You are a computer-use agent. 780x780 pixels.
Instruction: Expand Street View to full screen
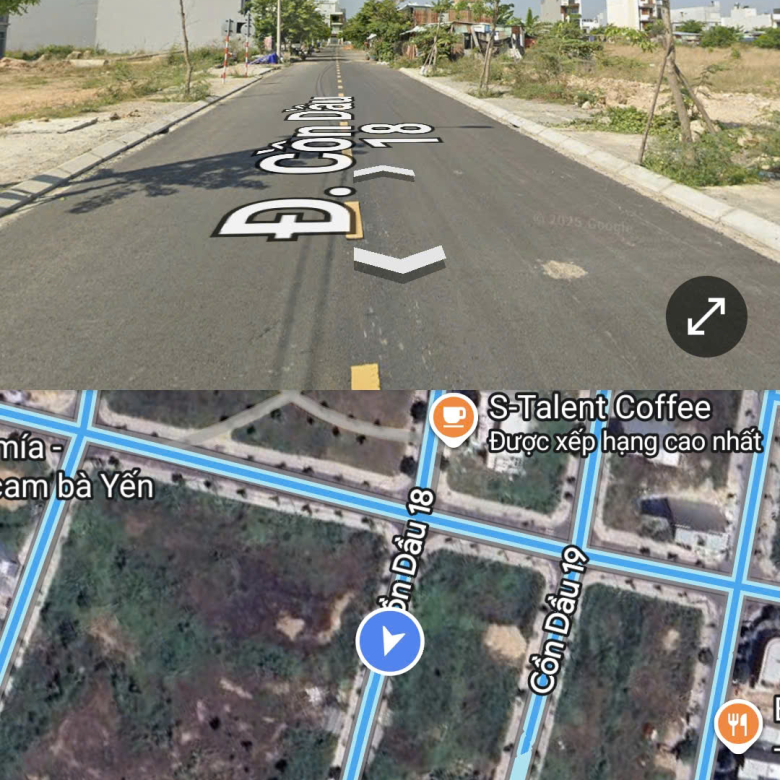coord(706,317)
